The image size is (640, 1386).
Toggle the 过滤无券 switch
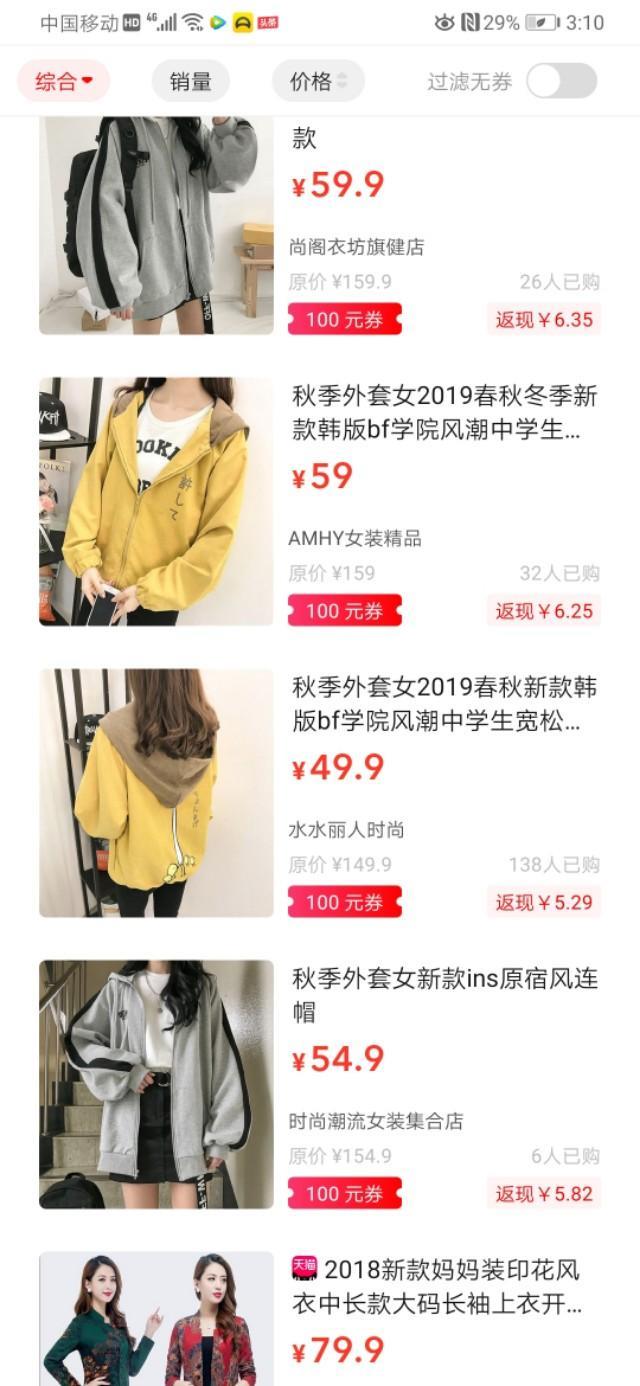point(561,82)
